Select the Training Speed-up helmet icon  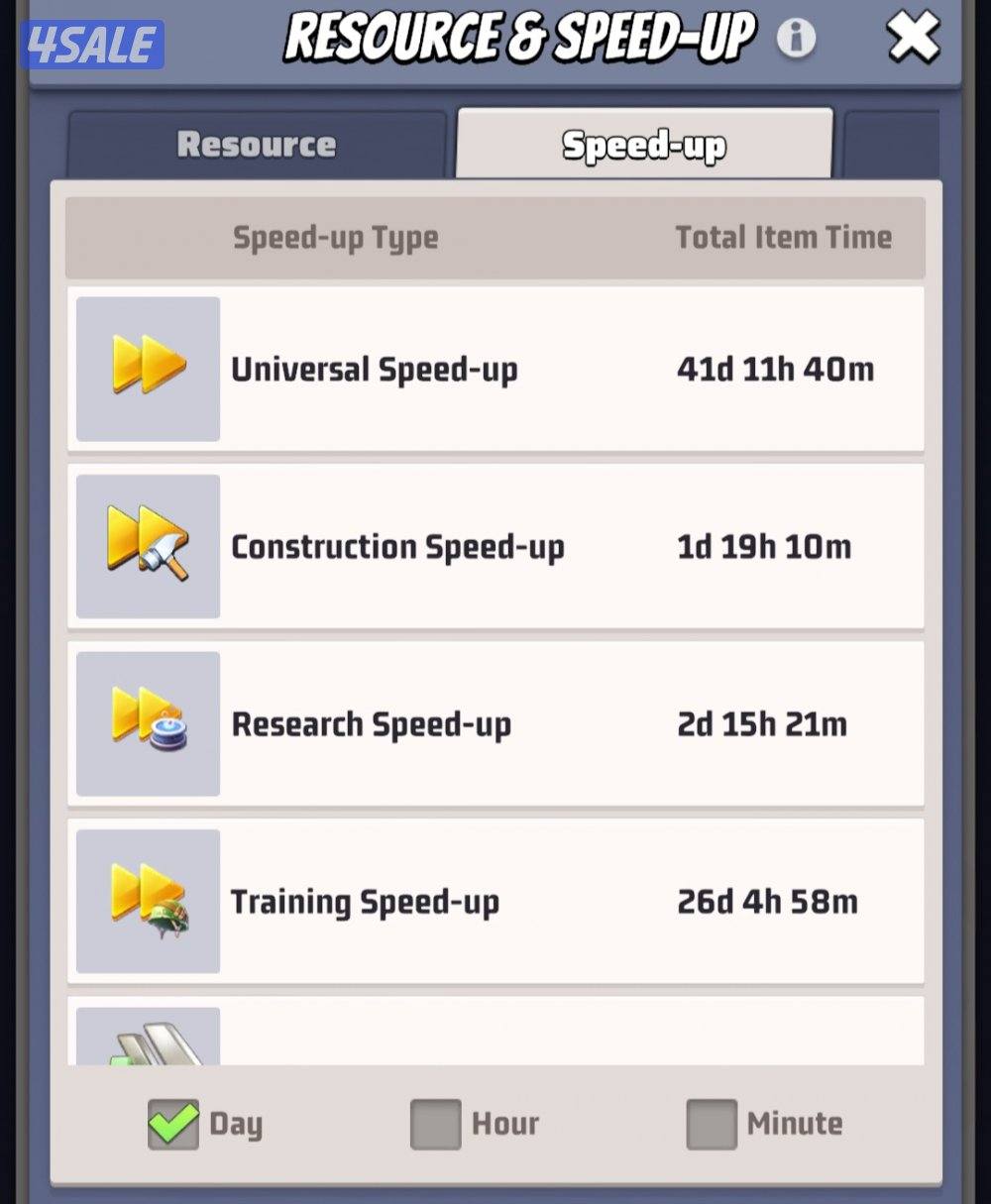pos(147,901)
